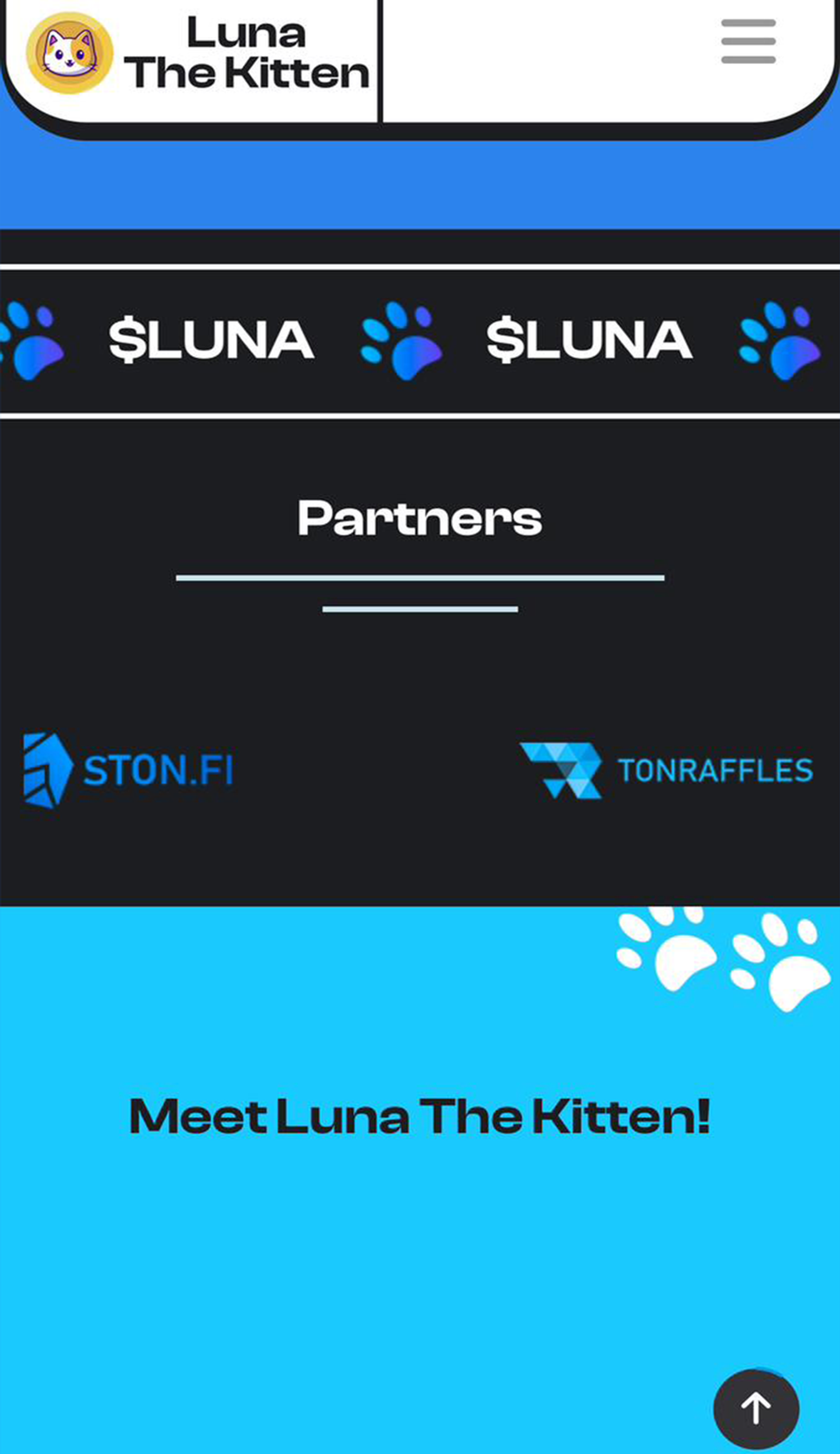Select the Partners section heading

coord(419,518)
